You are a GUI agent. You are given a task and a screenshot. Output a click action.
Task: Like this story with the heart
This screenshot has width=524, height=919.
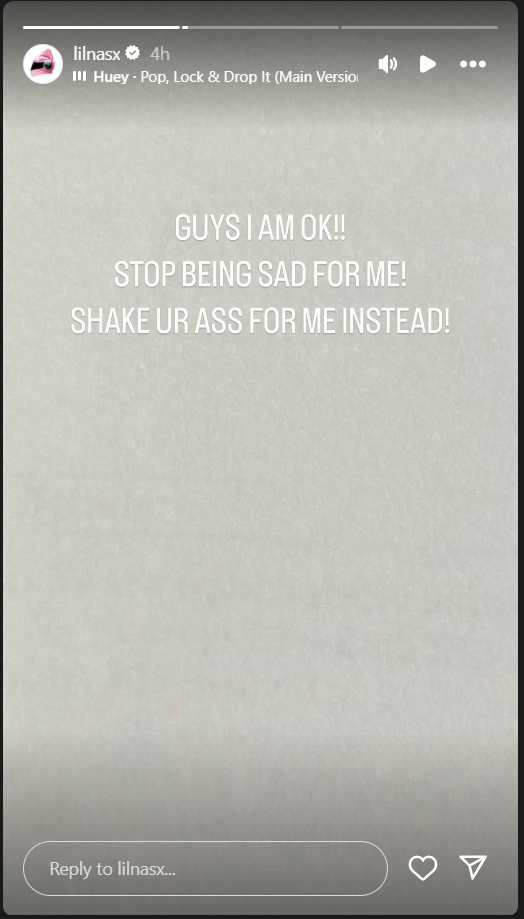(423, 867)
